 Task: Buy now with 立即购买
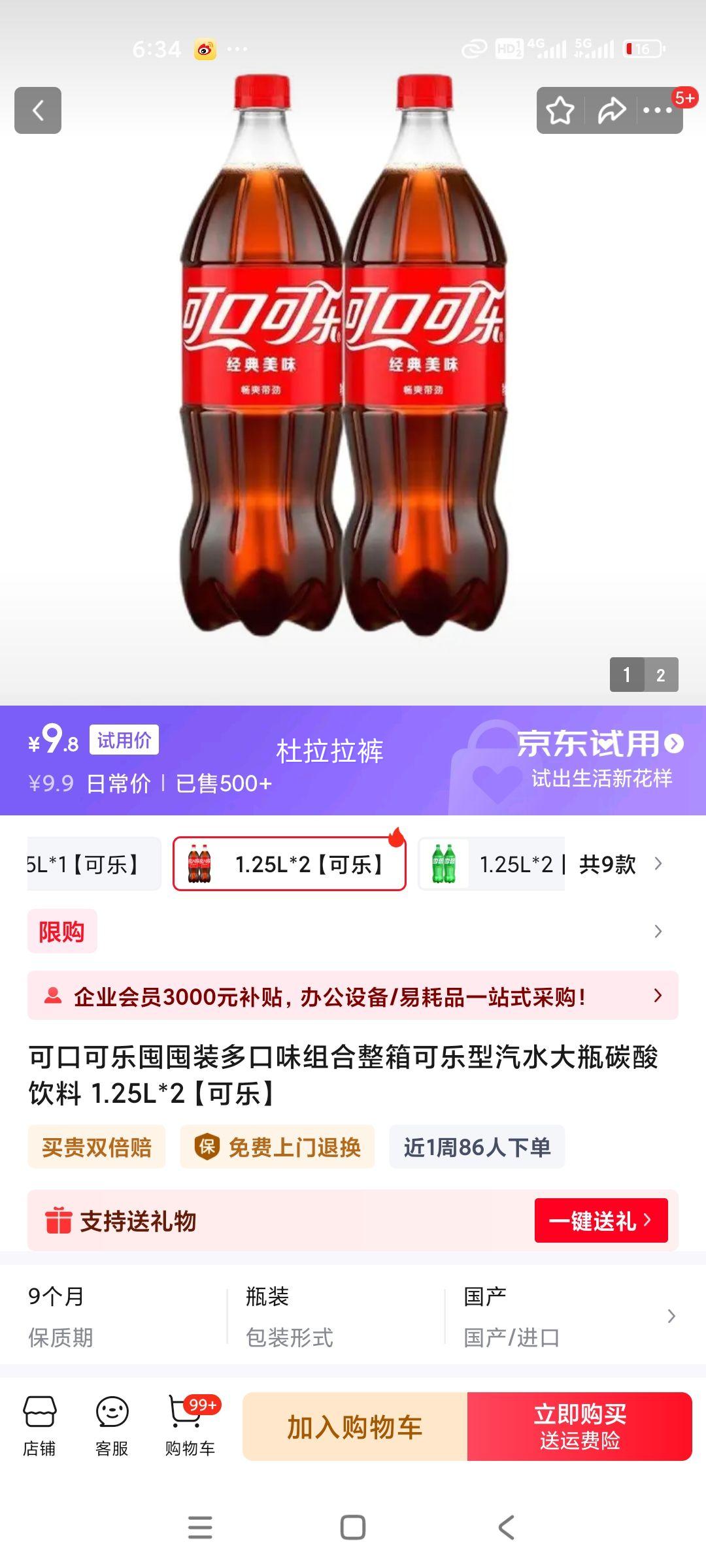(579, 1427)
